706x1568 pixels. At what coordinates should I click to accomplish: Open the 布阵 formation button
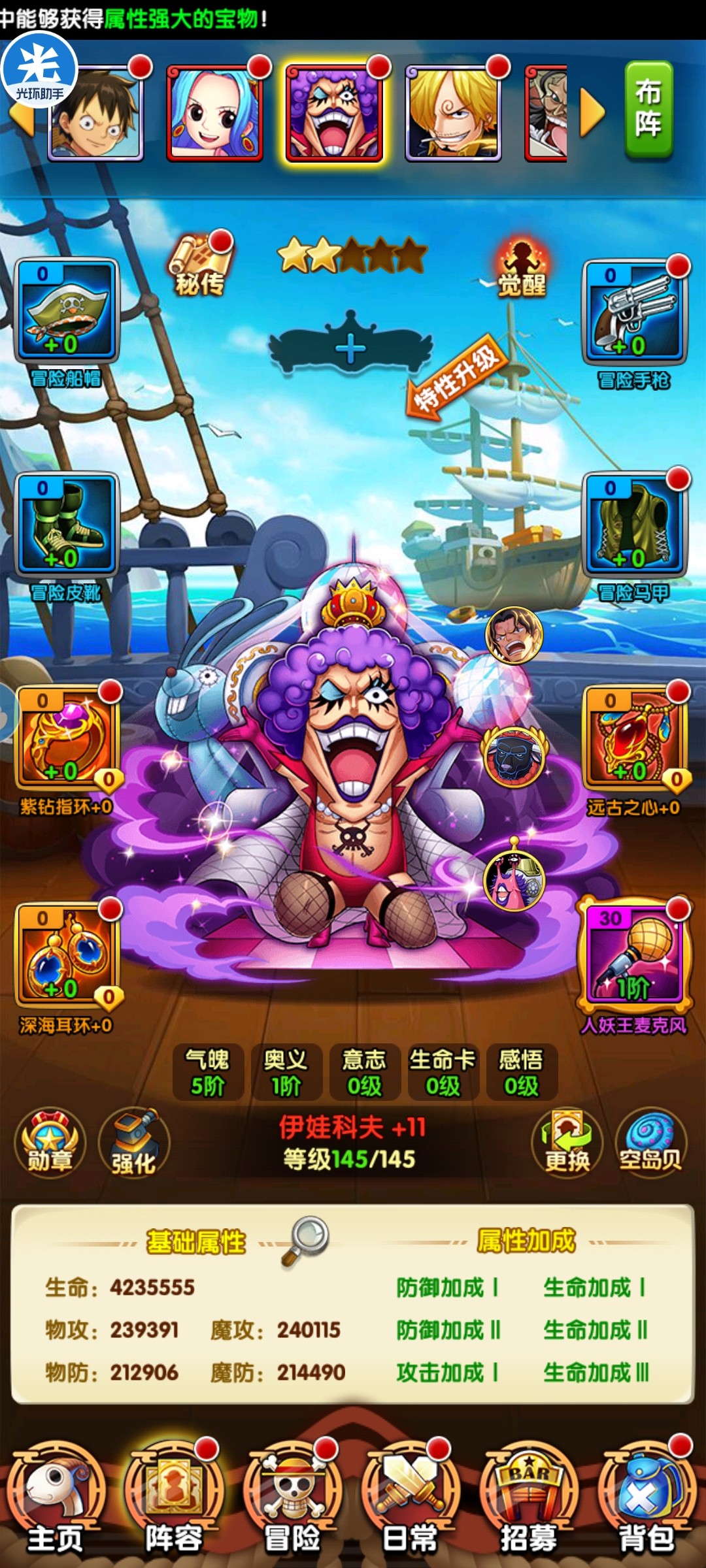click(x=648, y=110)
